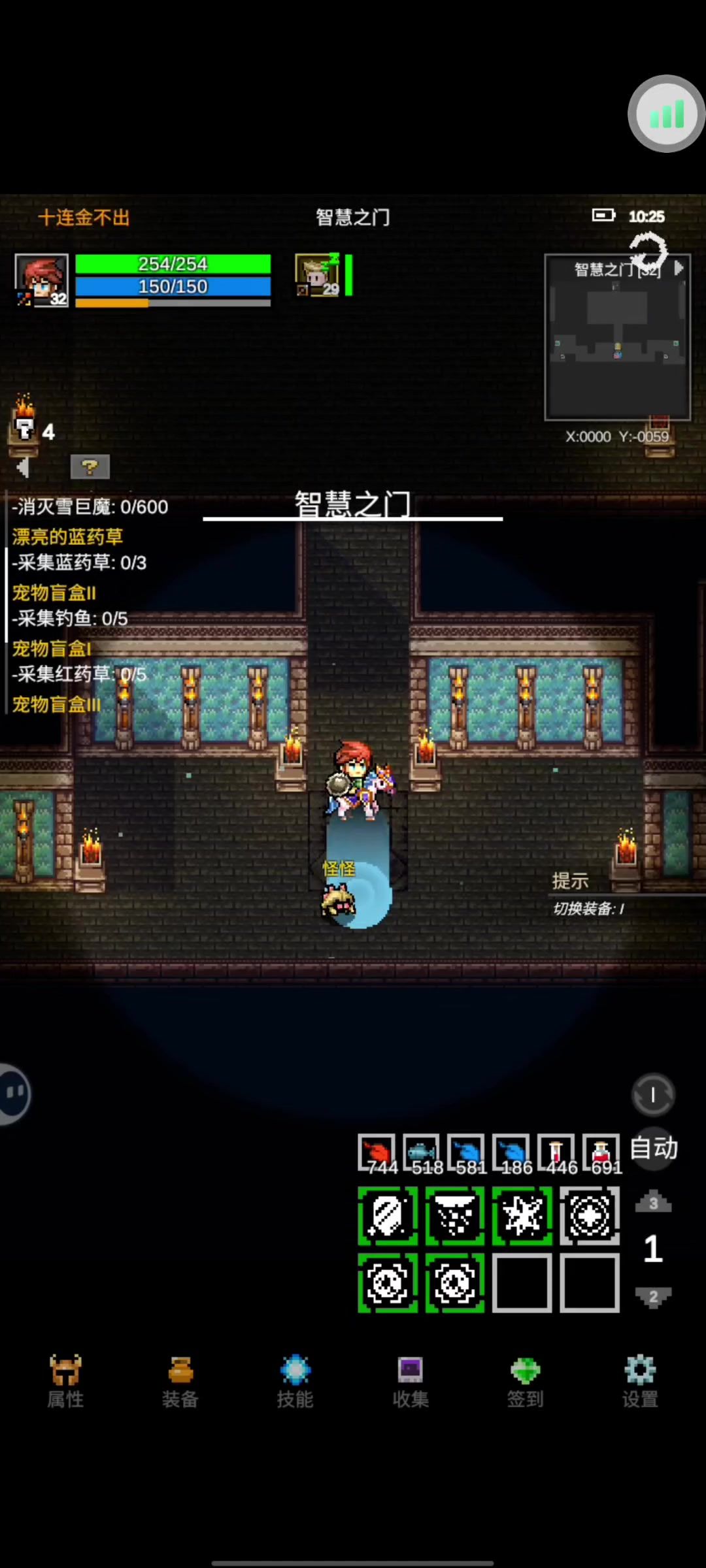706x1568 pixels.
Task: Switch to skill page 3 with up arrow
Action: pos(653,1202)
